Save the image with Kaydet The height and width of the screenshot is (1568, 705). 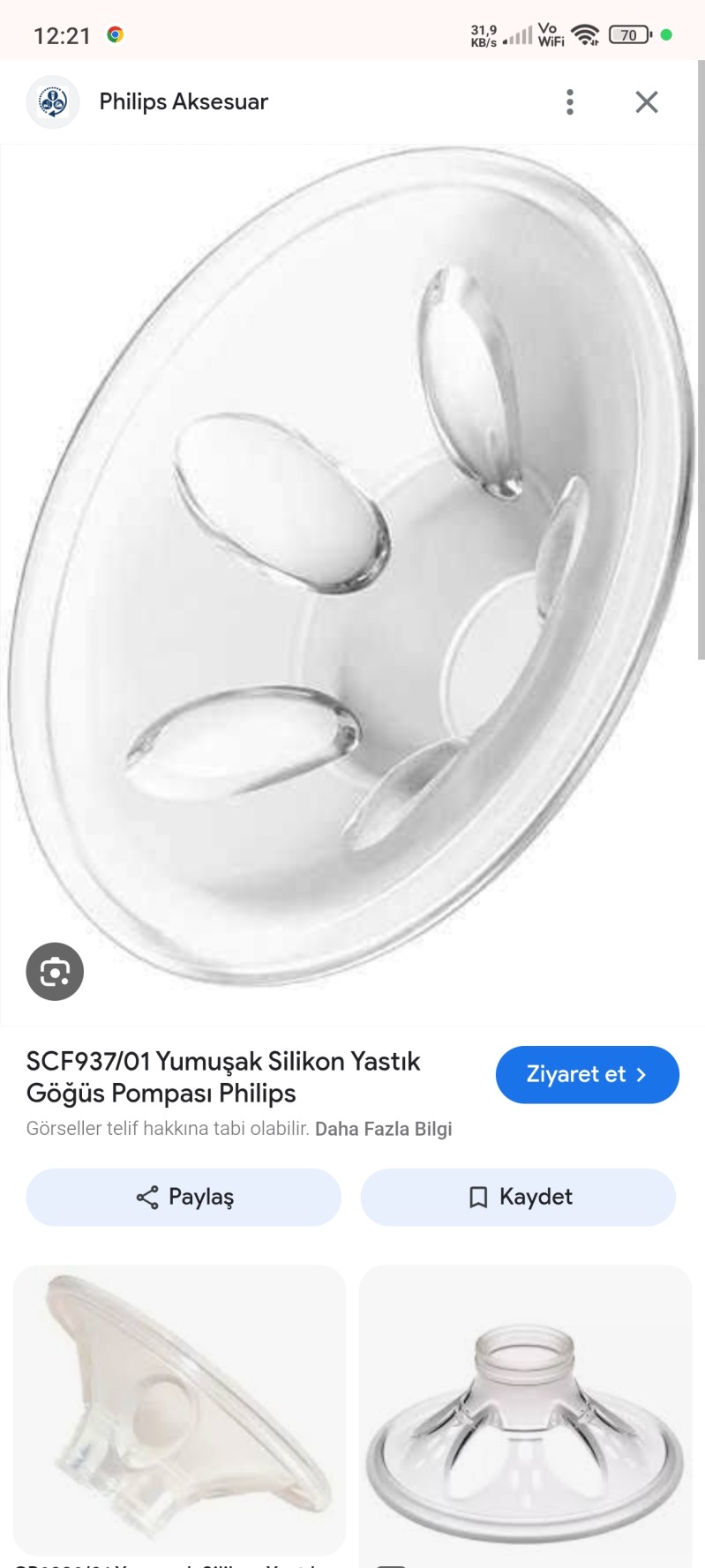(518, 1197)
